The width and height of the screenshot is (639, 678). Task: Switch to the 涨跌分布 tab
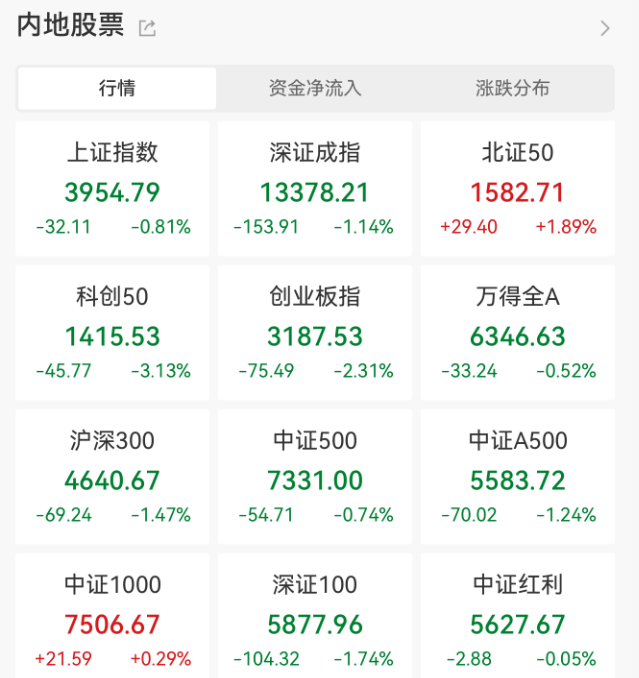coord(512,88)
